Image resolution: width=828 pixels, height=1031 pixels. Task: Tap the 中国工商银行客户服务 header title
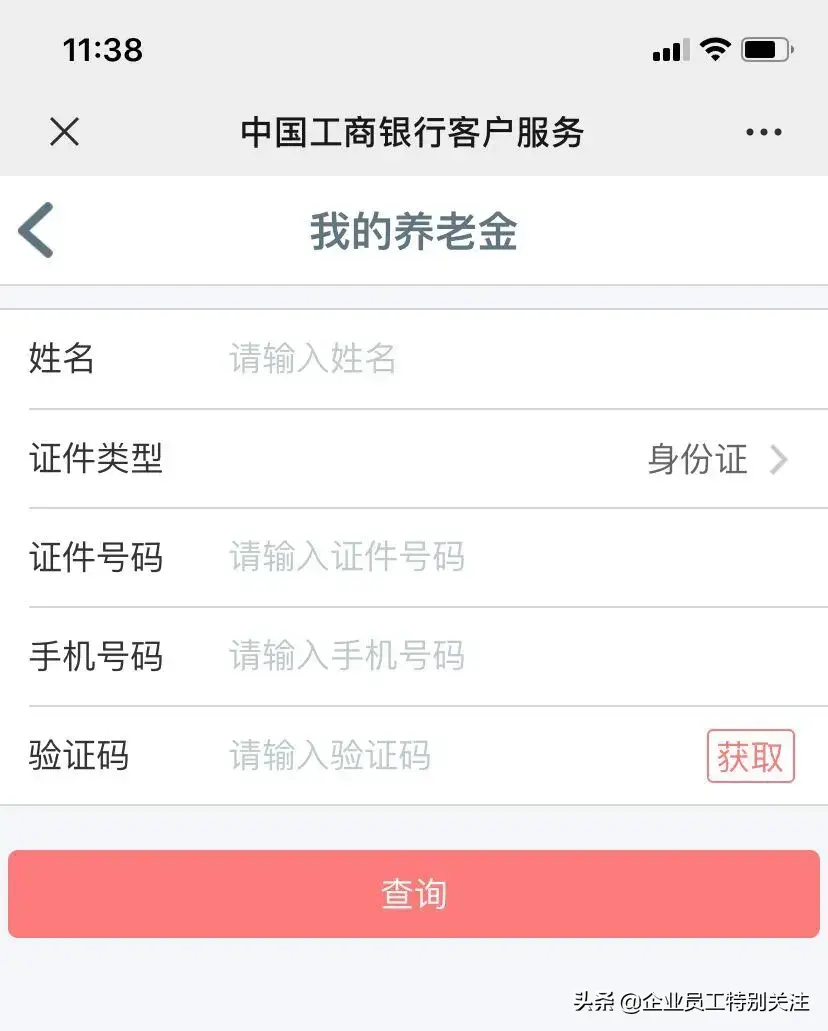[x=414, y=131]
